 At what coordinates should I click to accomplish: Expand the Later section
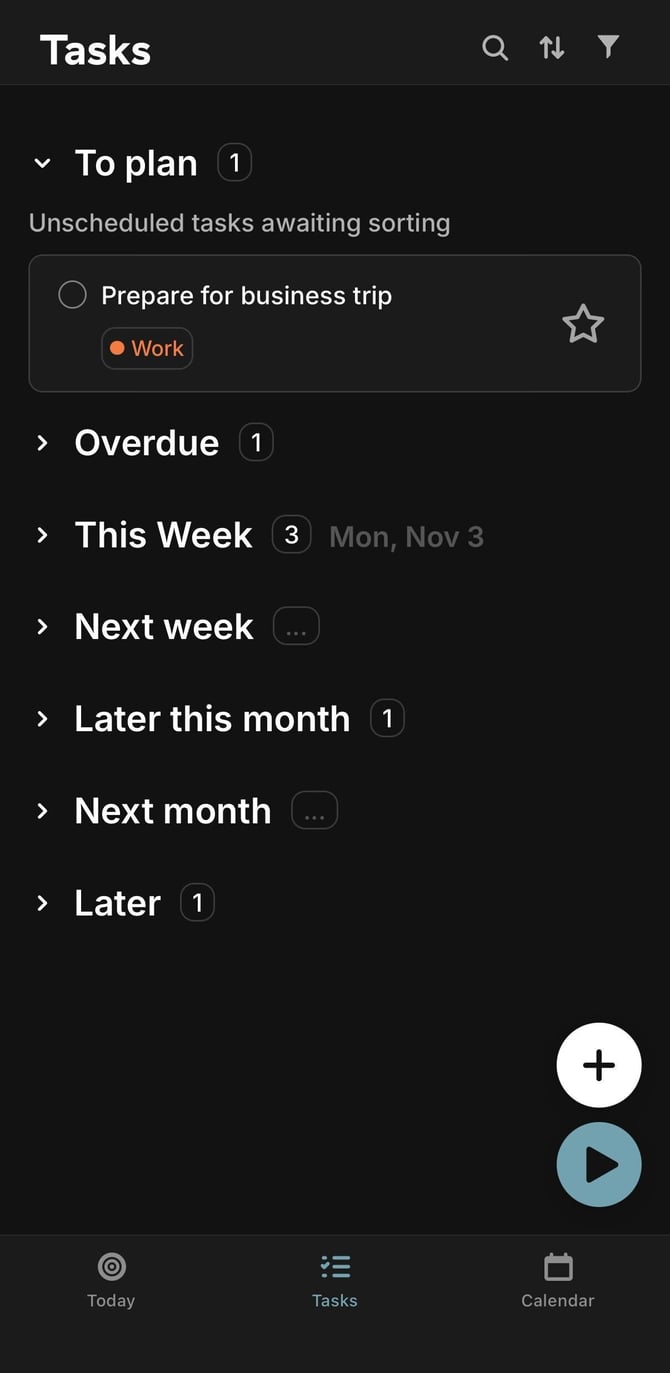point(42,903)
